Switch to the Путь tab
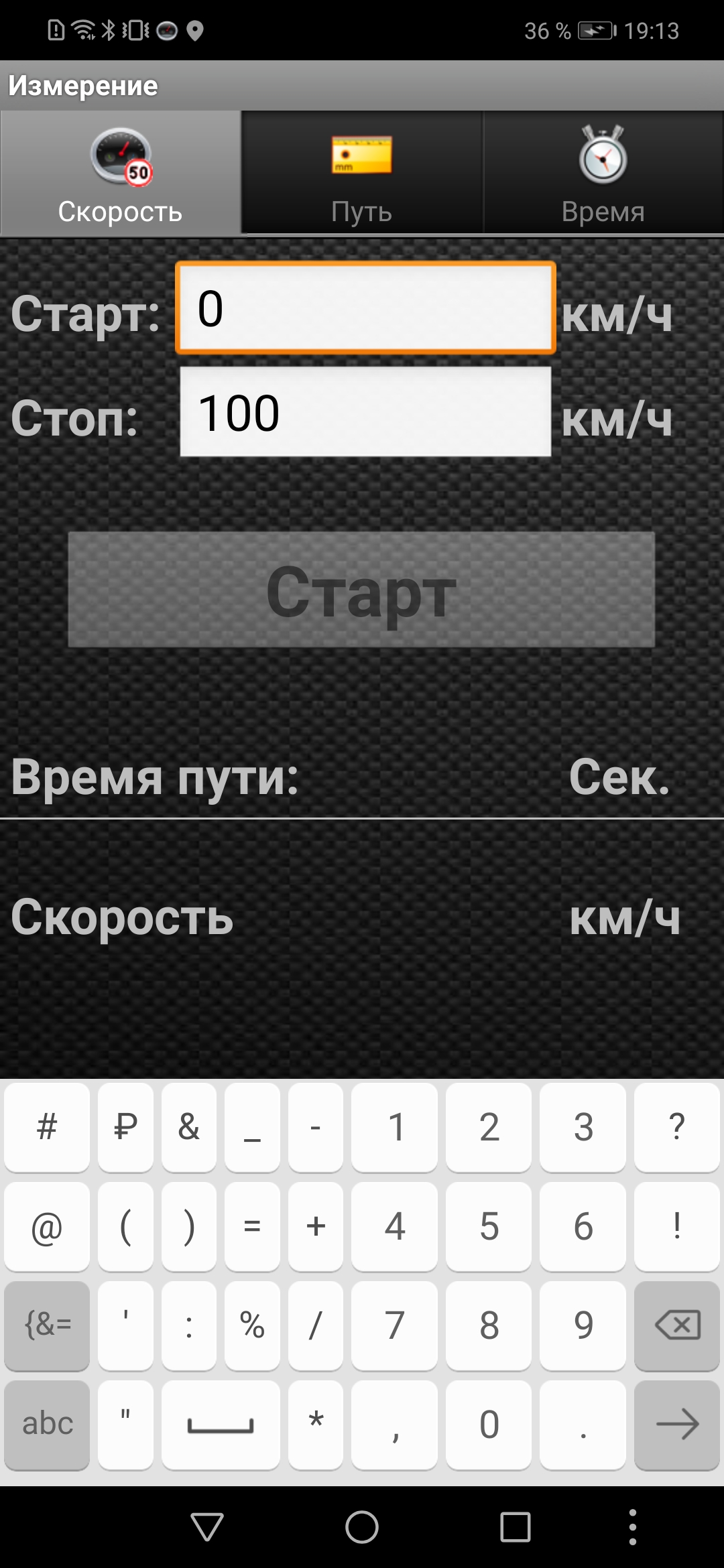 coord(362,173)
